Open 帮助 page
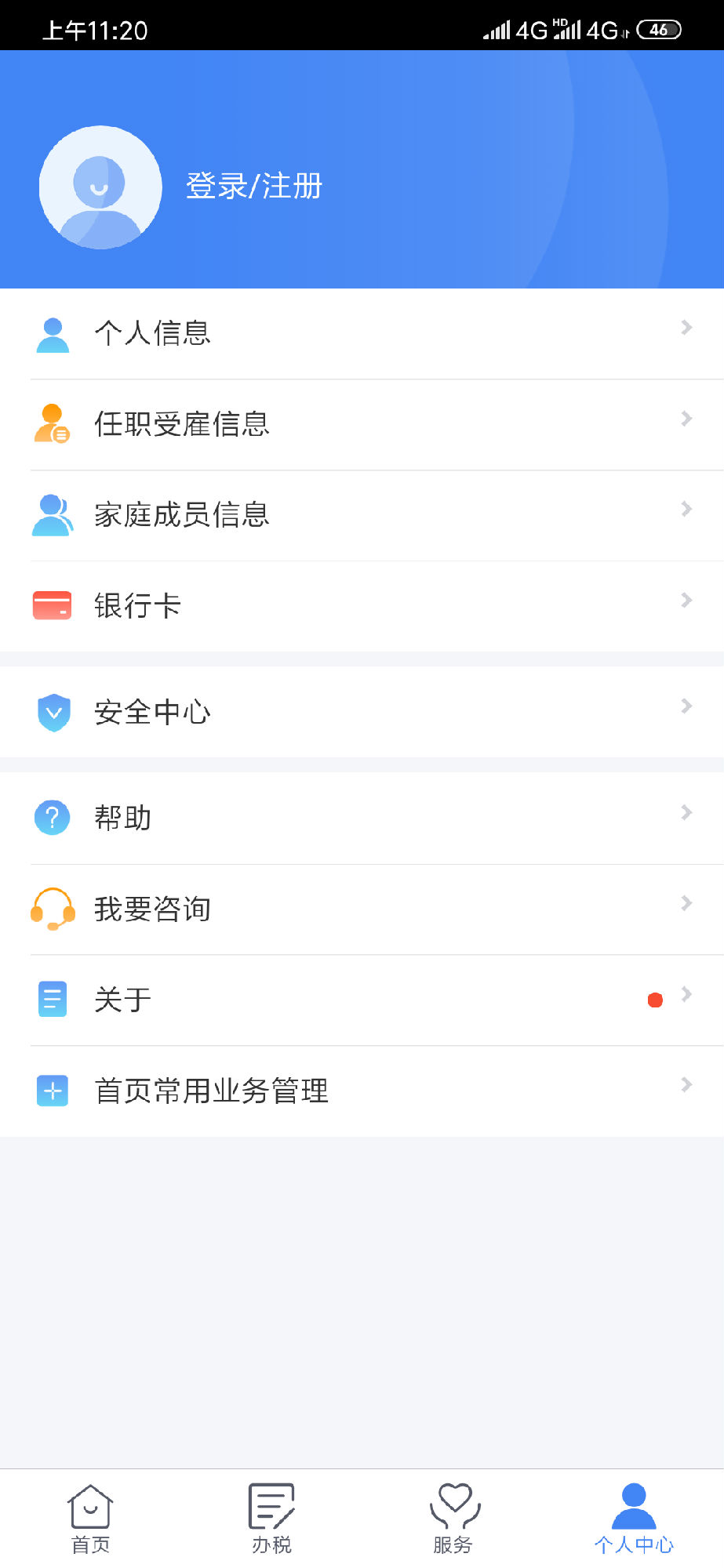This screenshot has height=1568, width=724. click(362, 818)
